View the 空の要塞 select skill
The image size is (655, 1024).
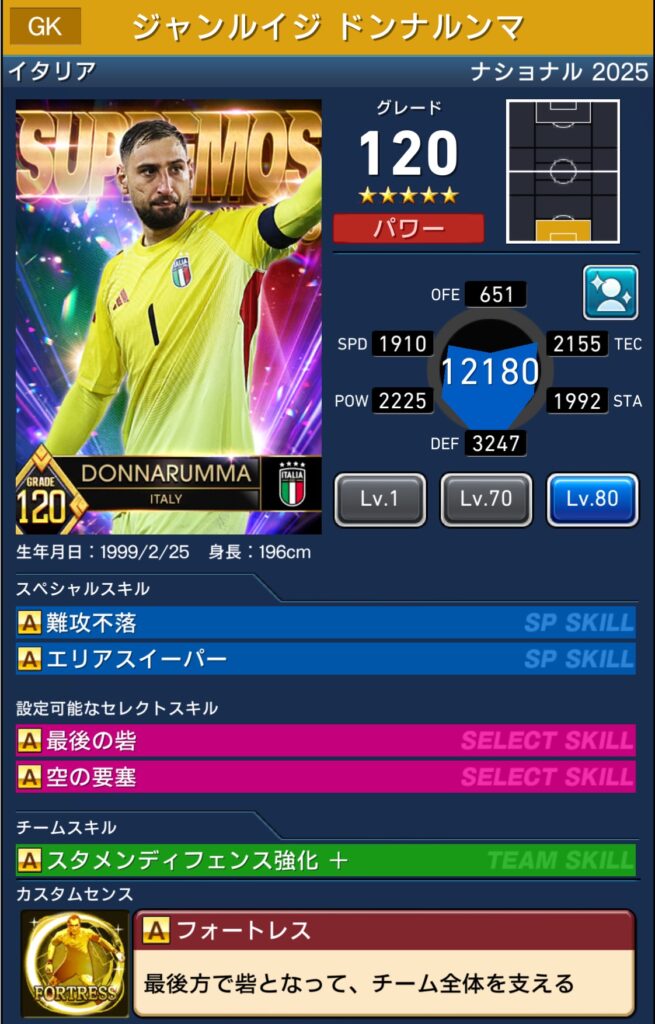[x=326, y=777]
